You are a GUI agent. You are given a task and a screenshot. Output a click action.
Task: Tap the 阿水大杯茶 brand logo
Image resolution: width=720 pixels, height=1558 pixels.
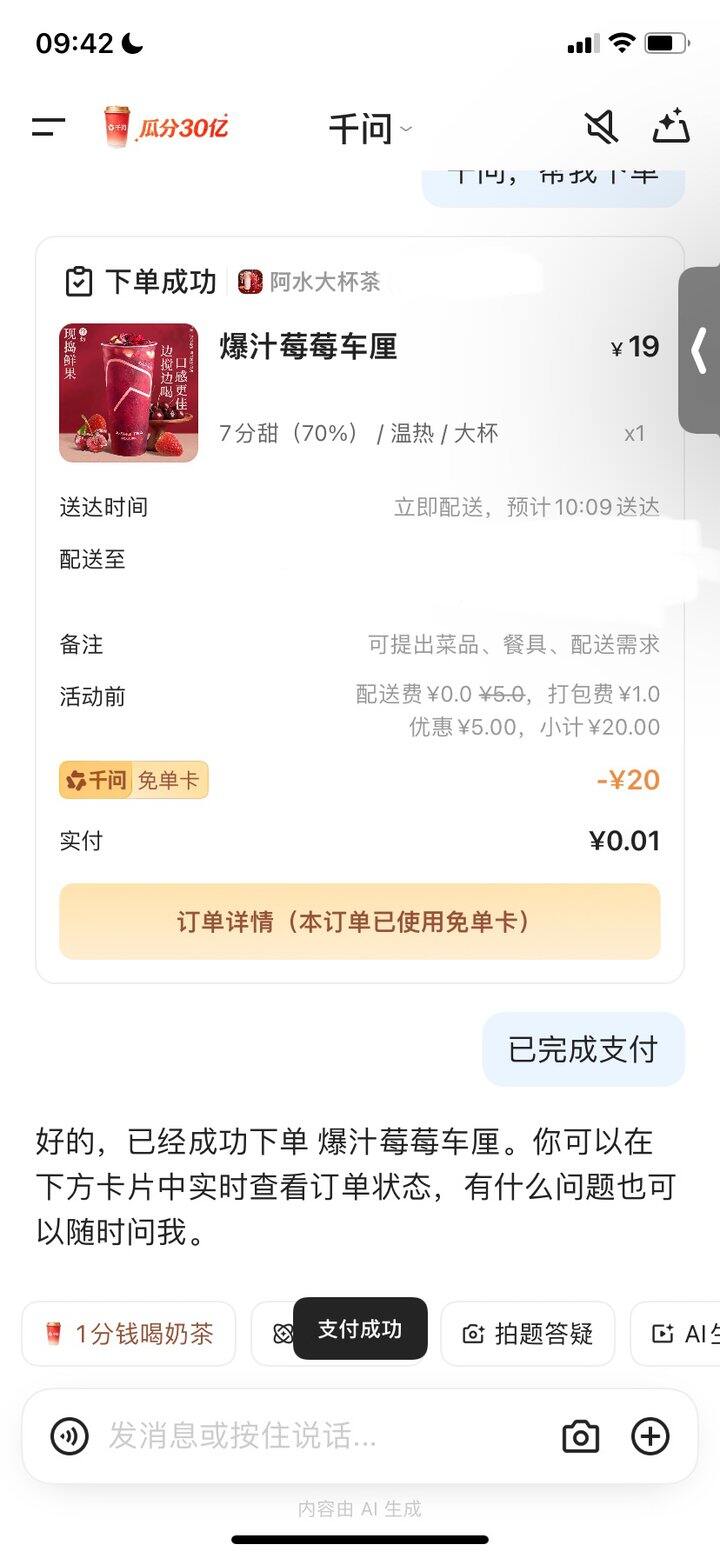click(x=247, y=281)
